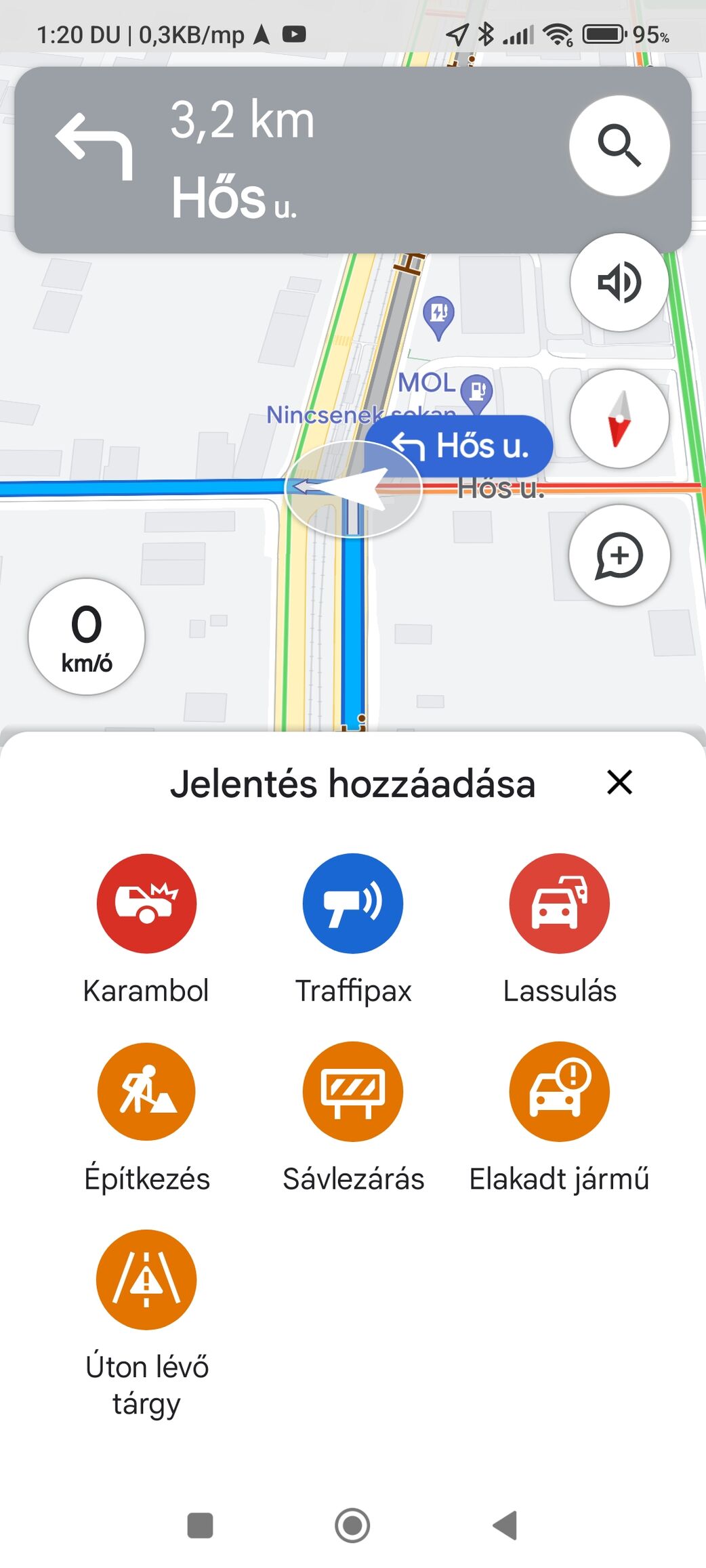
Task: Report Úton lévő tárgy on the road
Action: click(x=146, y=1279)
